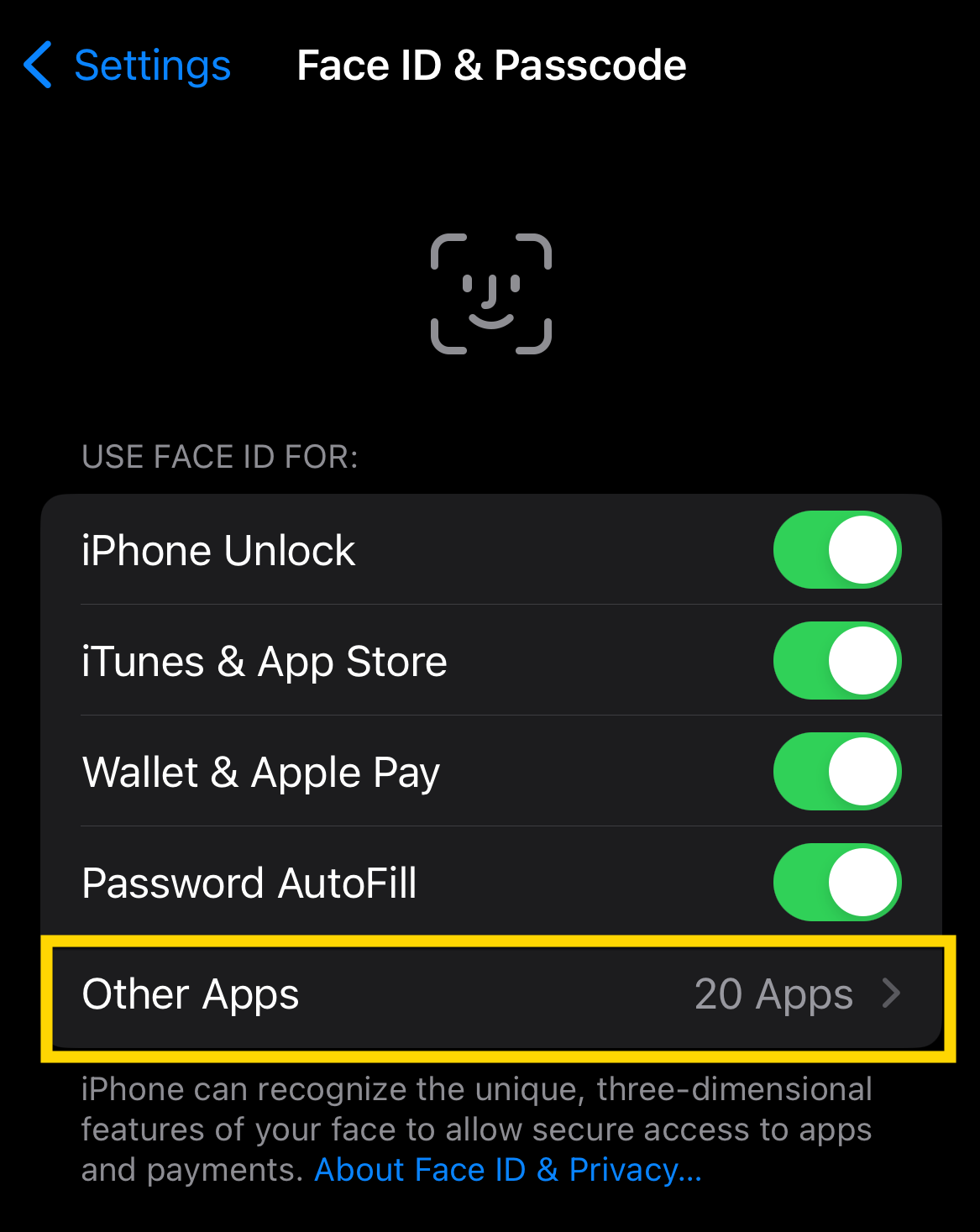Screen dimensions: 980x1232
Task: Turn off Wallet & Apple Pay switch
Action: tap(836, 772)
